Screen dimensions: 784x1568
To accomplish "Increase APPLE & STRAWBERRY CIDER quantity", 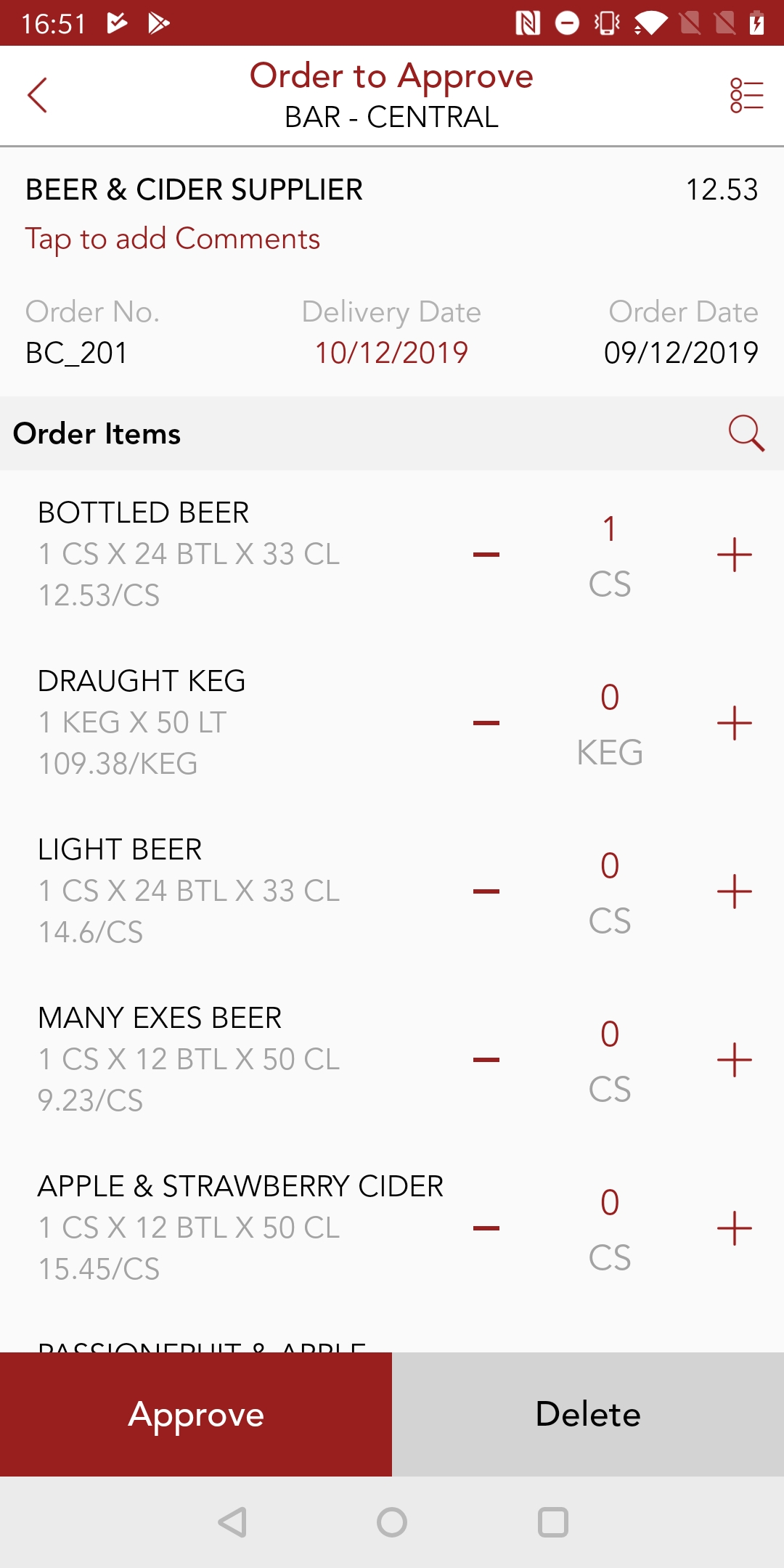I will point(735,1228).
